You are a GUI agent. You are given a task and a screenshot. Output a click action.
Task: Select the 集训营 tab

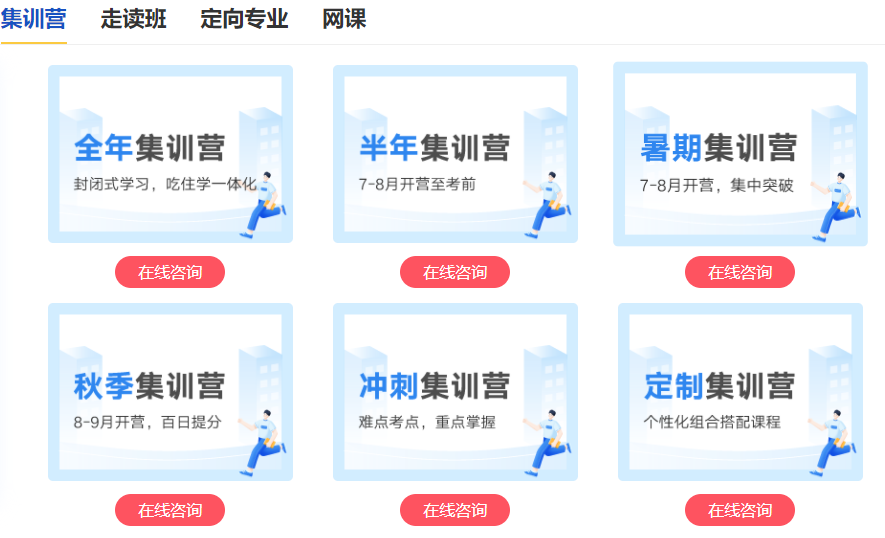pos(33,18)
